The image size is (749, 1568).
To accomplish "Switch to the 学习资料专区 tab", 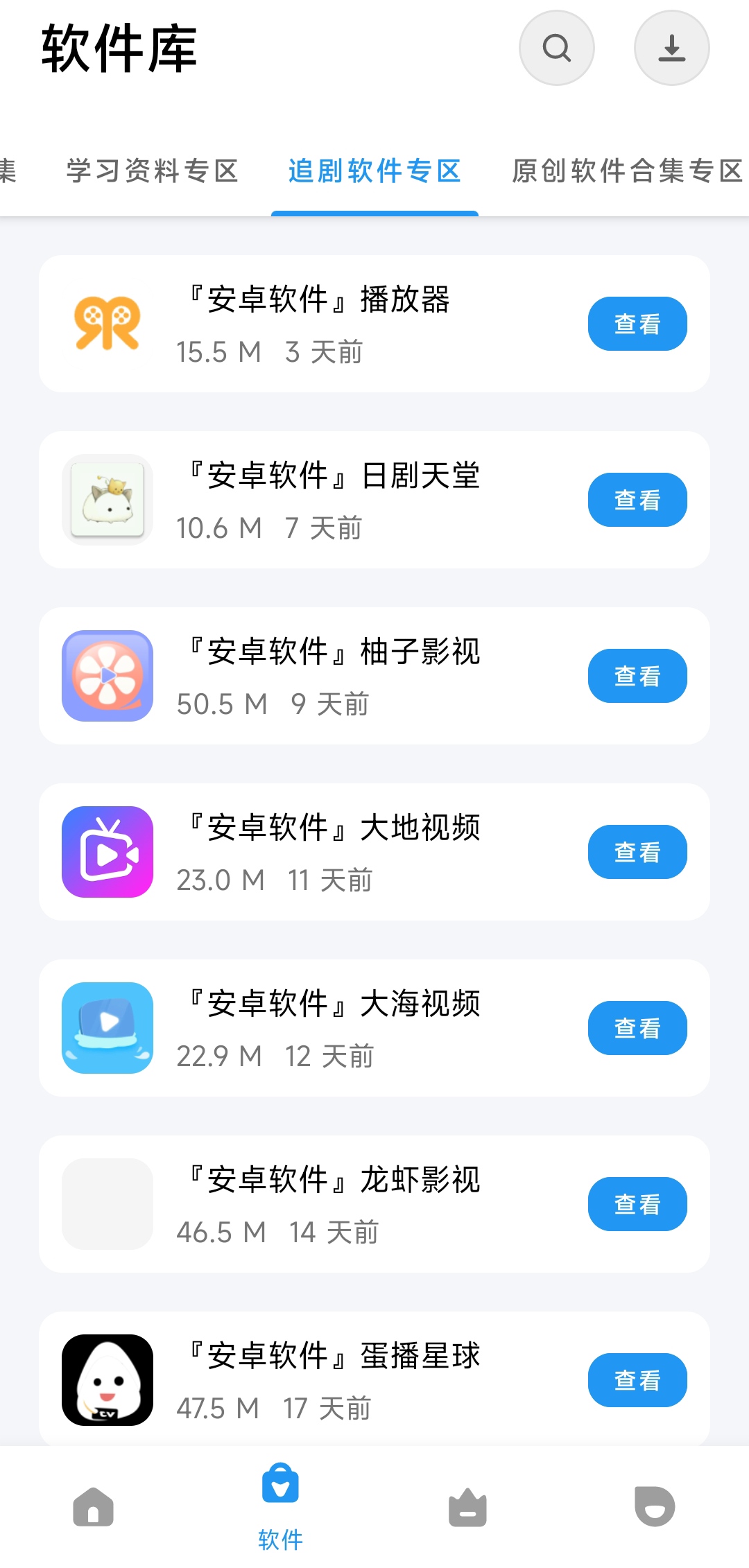I will (x=152, y=171).
